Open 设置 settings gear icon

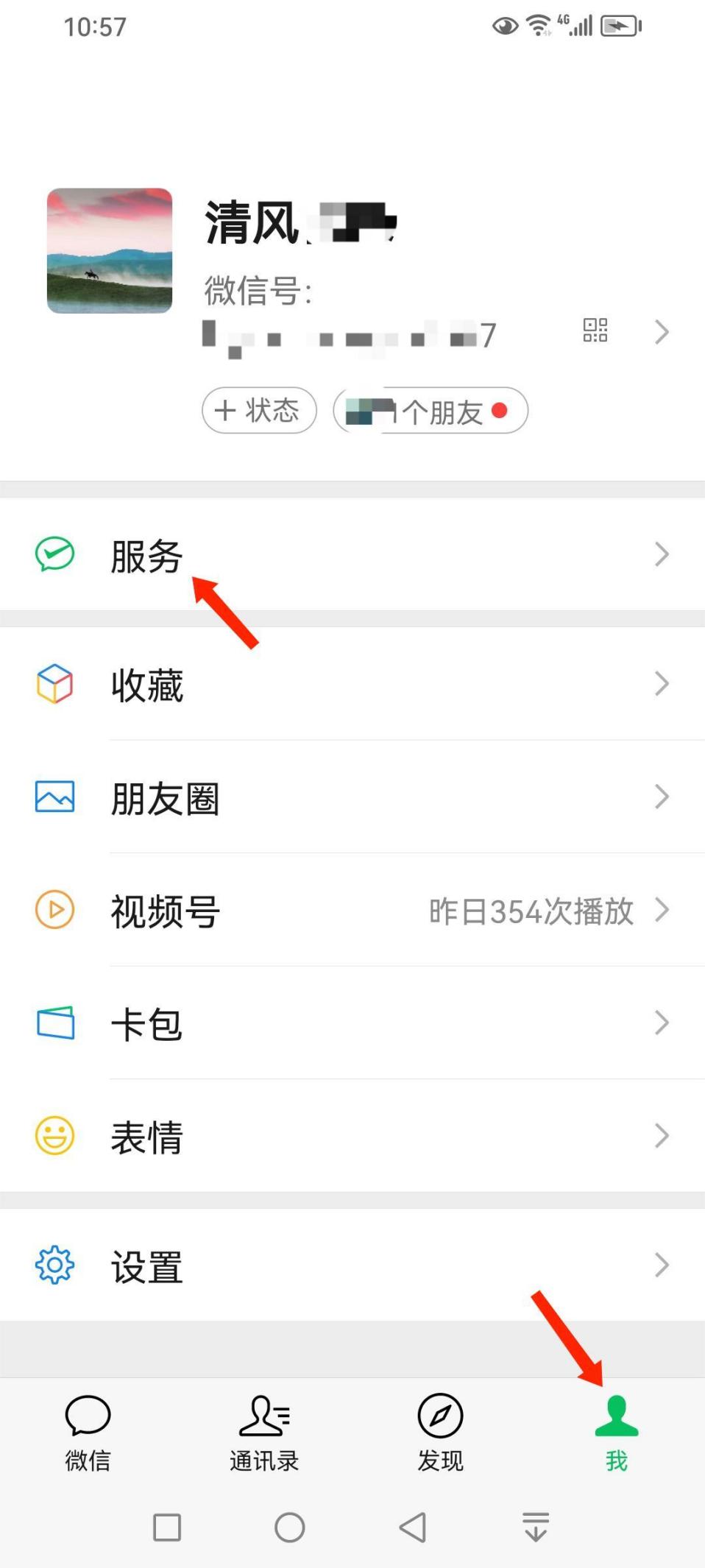(x=54, y=1265)
